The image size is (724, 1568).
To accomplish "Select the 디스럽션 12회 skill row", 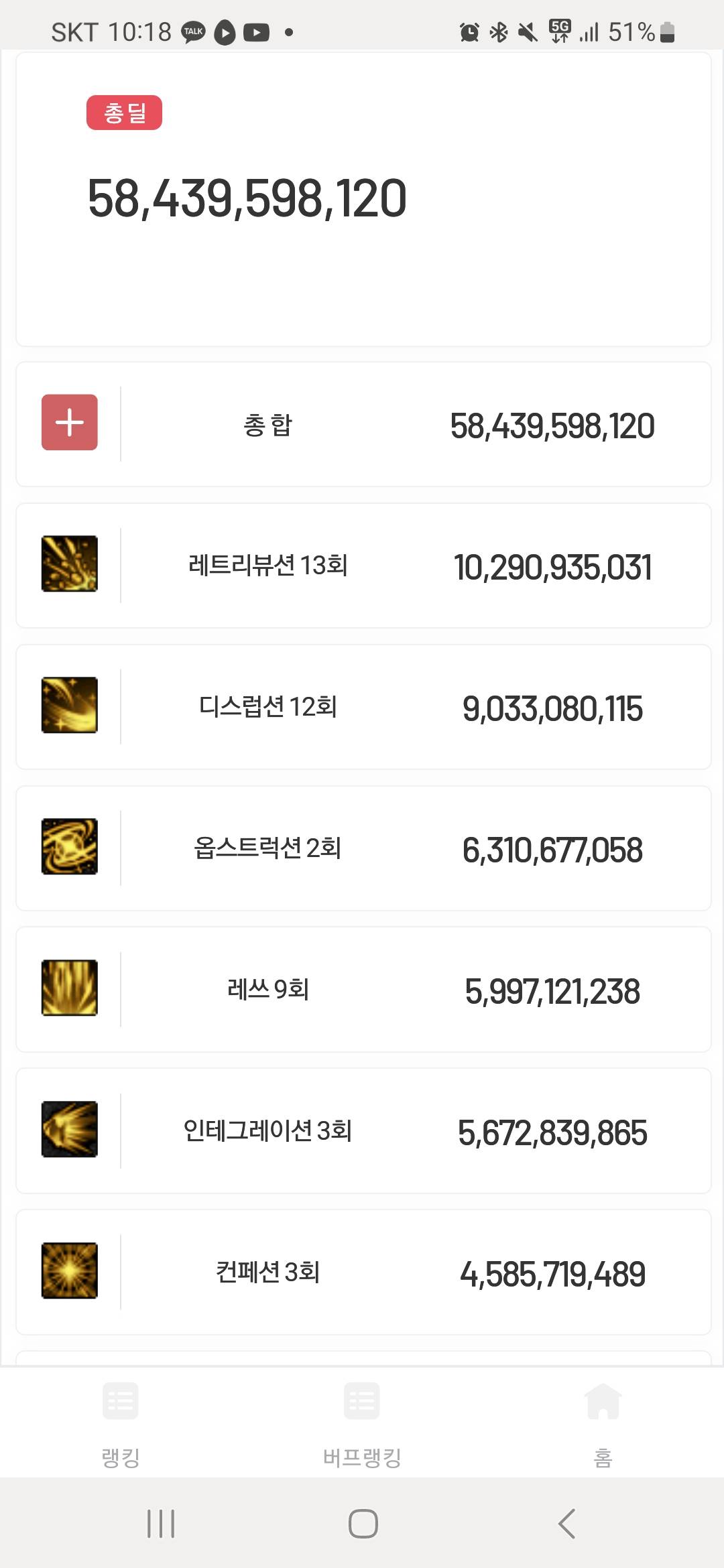I will pos(363,707).
